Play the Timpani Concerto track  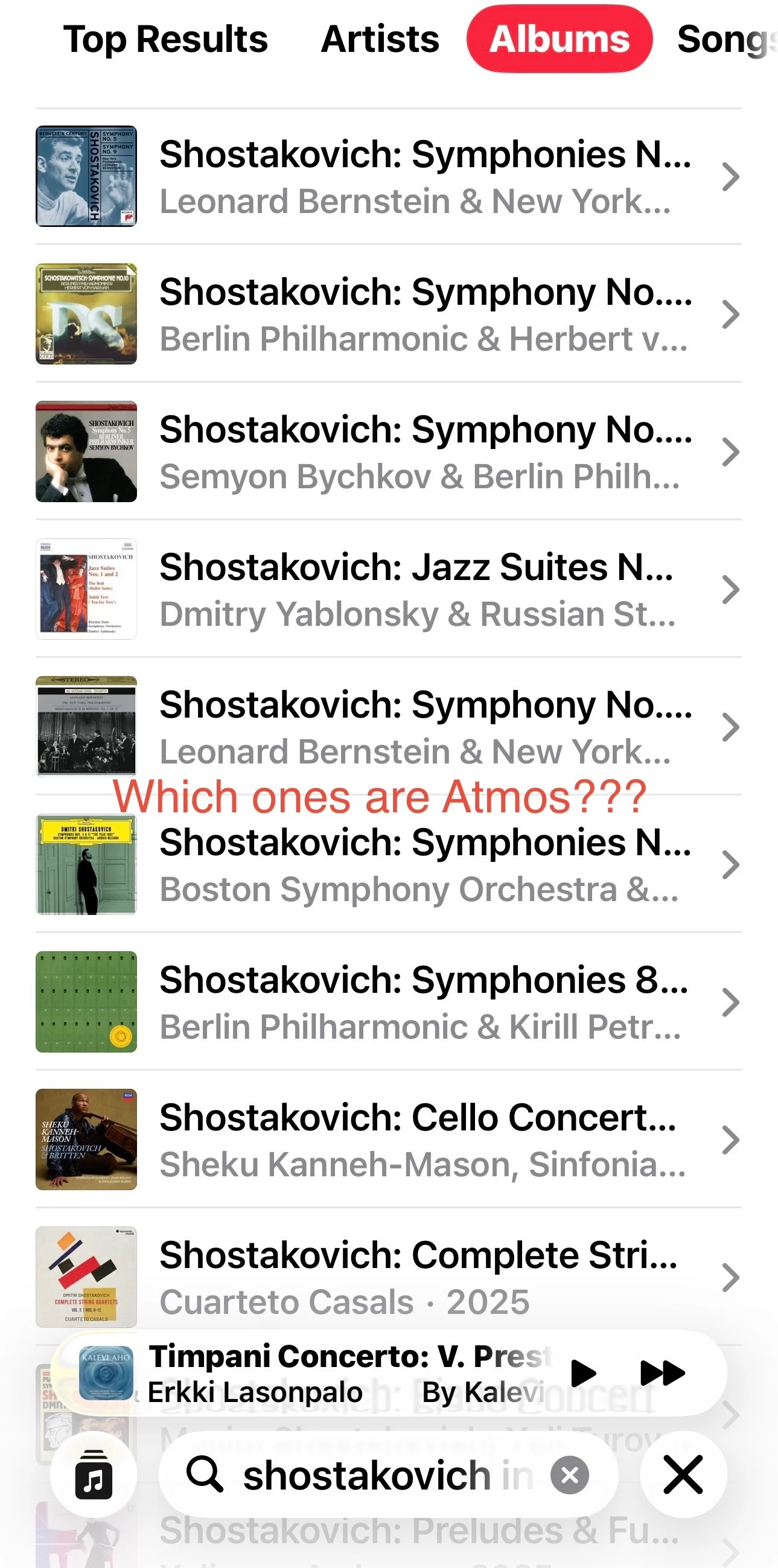[582, 1373]
